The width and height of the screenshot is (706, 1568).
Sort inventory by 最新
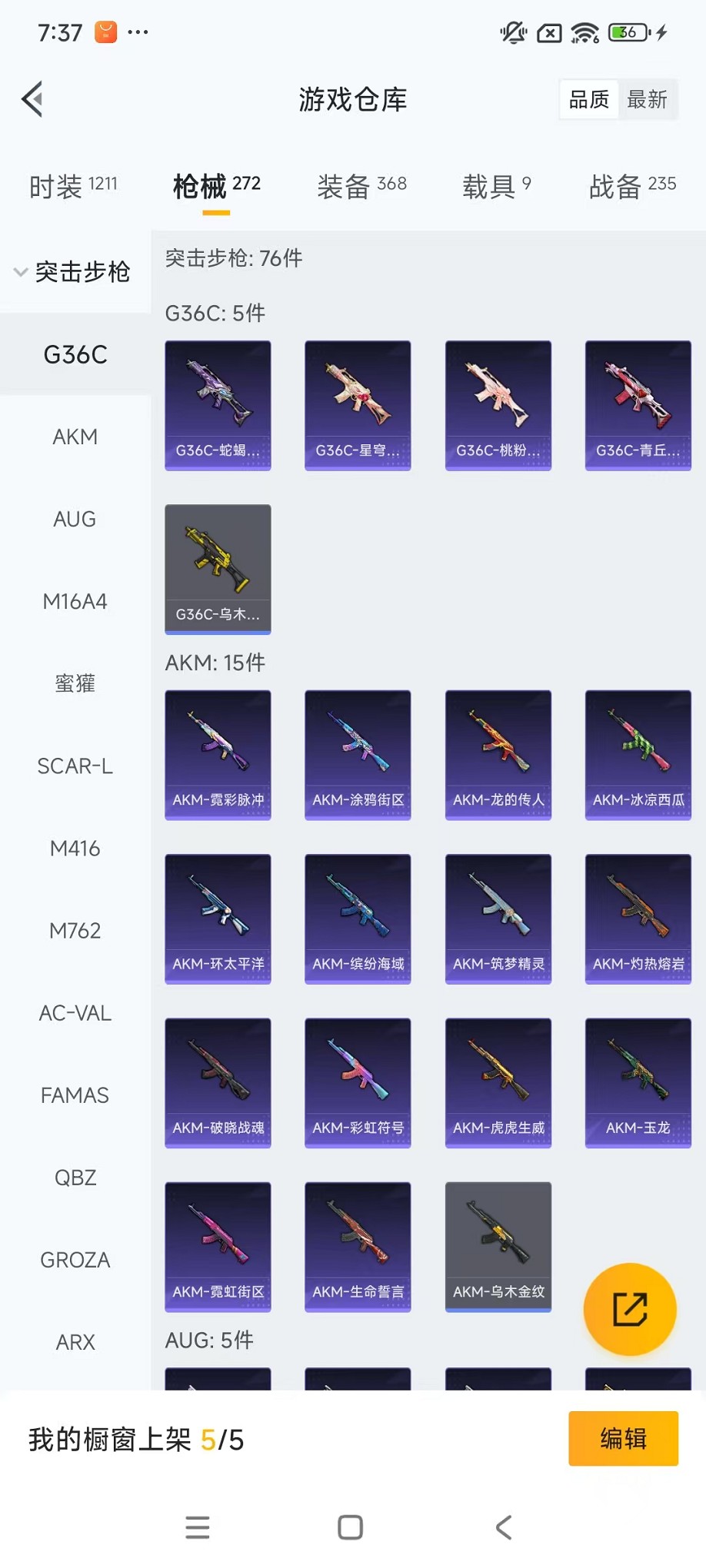[x=647, y=100]
